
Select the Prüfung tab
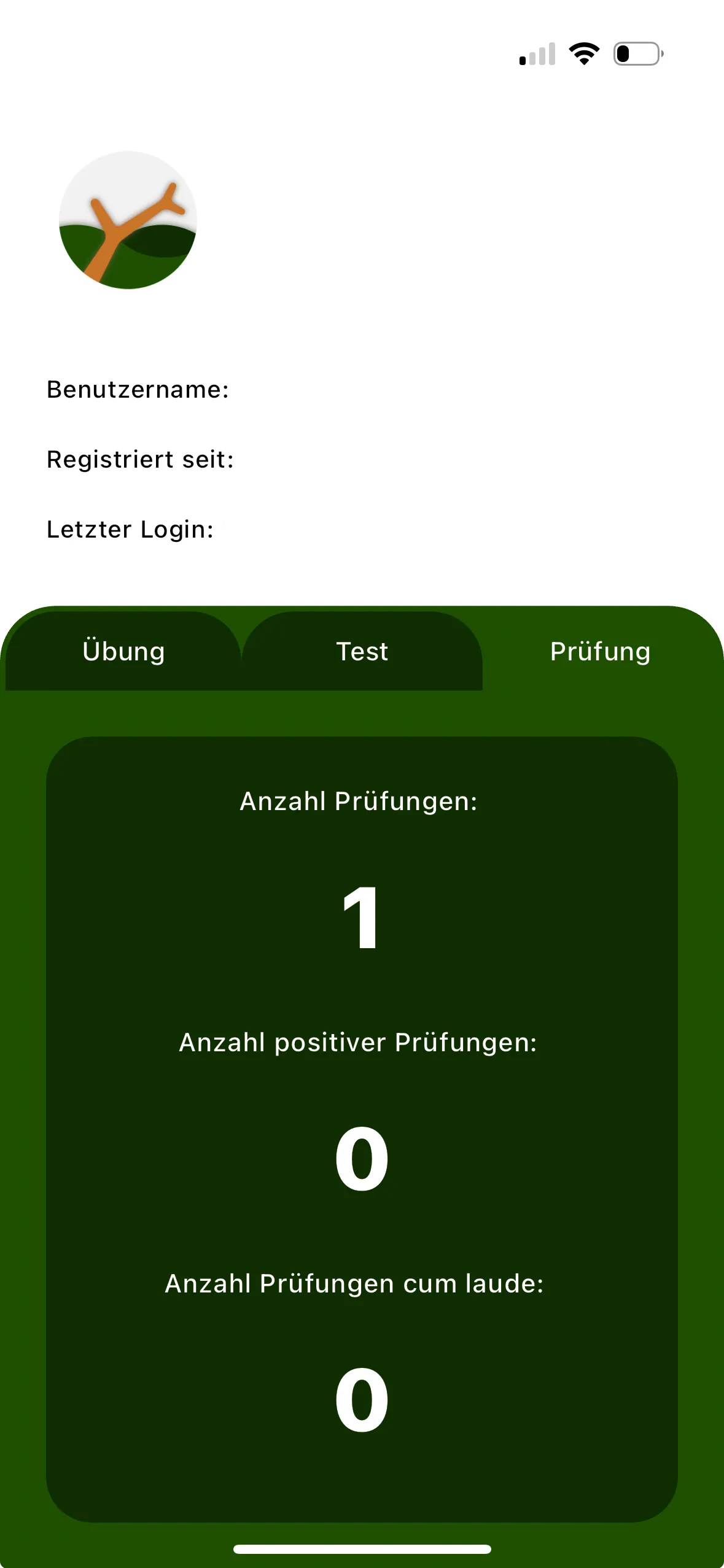pos(600,651)
